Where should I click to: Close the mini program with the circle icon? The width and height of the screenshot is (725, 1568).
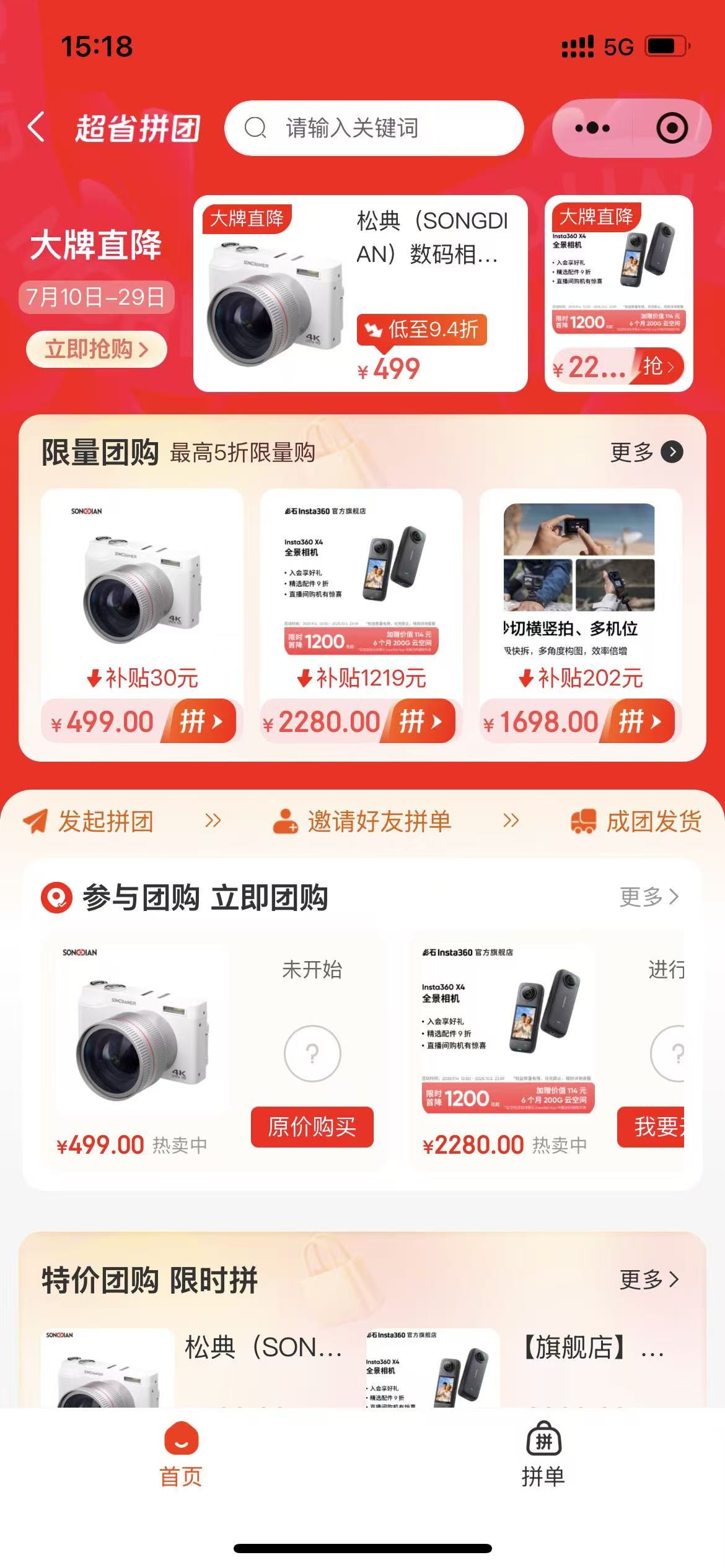tap(672, 128)
